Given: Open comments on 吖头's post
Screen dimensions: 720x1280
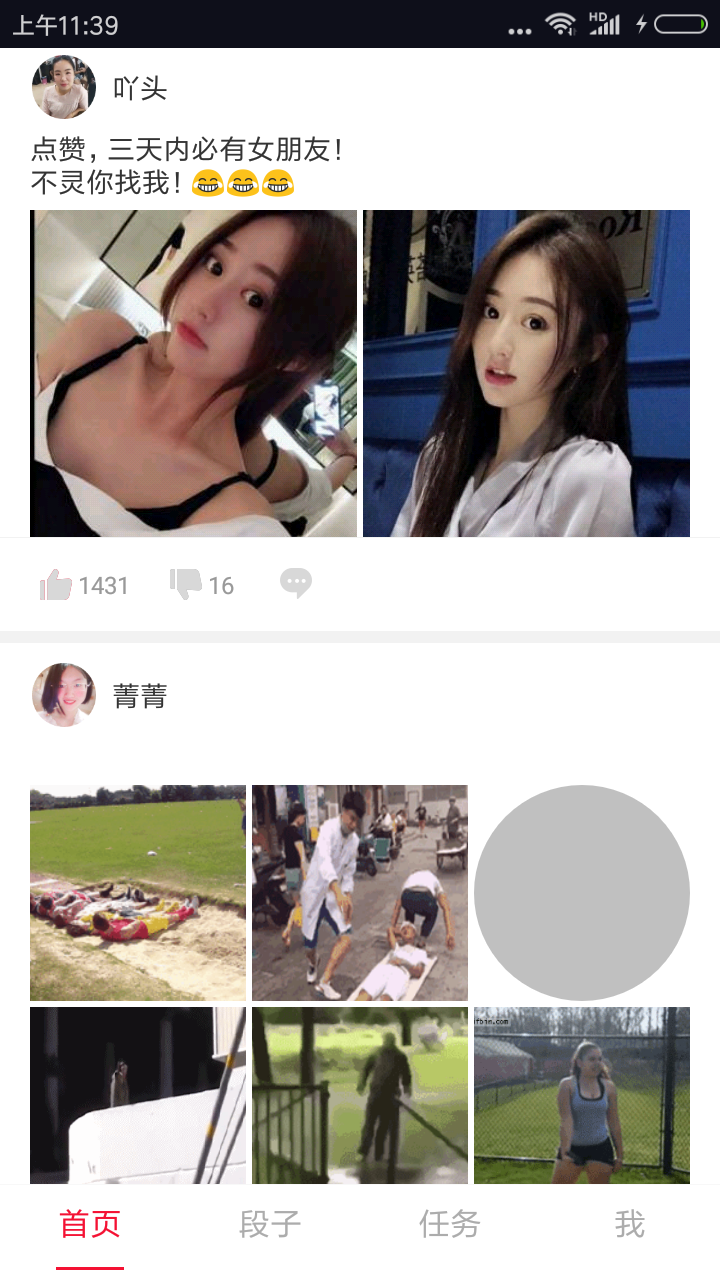Looking at the screenshot, I should pyautogui.click(x=296, y=583).
